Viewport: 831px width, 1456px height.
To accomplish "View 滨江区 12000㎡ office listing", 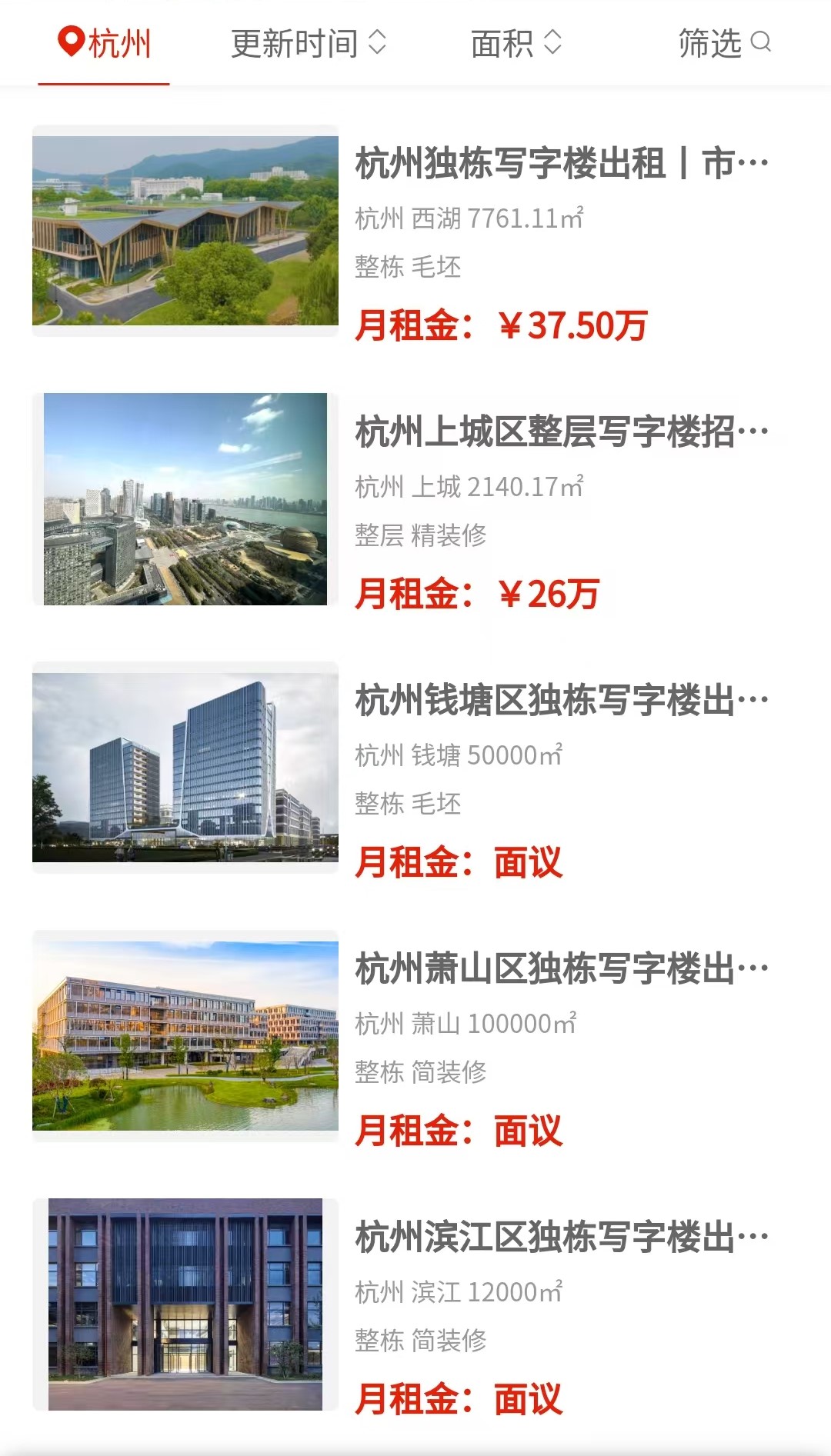I will click(415, 1304).
